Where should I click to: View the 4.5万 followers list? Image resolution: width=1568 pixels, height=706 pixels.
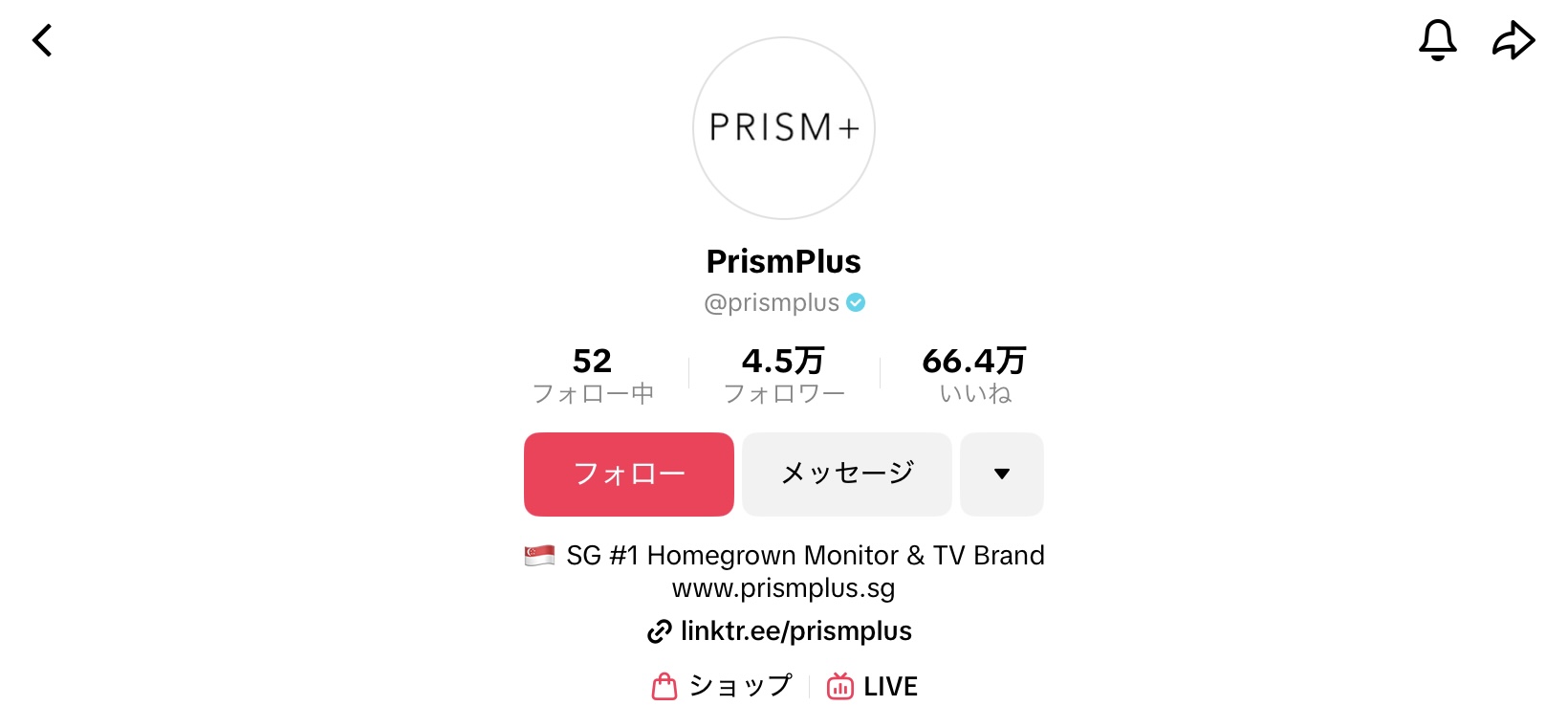click(x=784, y=375)
